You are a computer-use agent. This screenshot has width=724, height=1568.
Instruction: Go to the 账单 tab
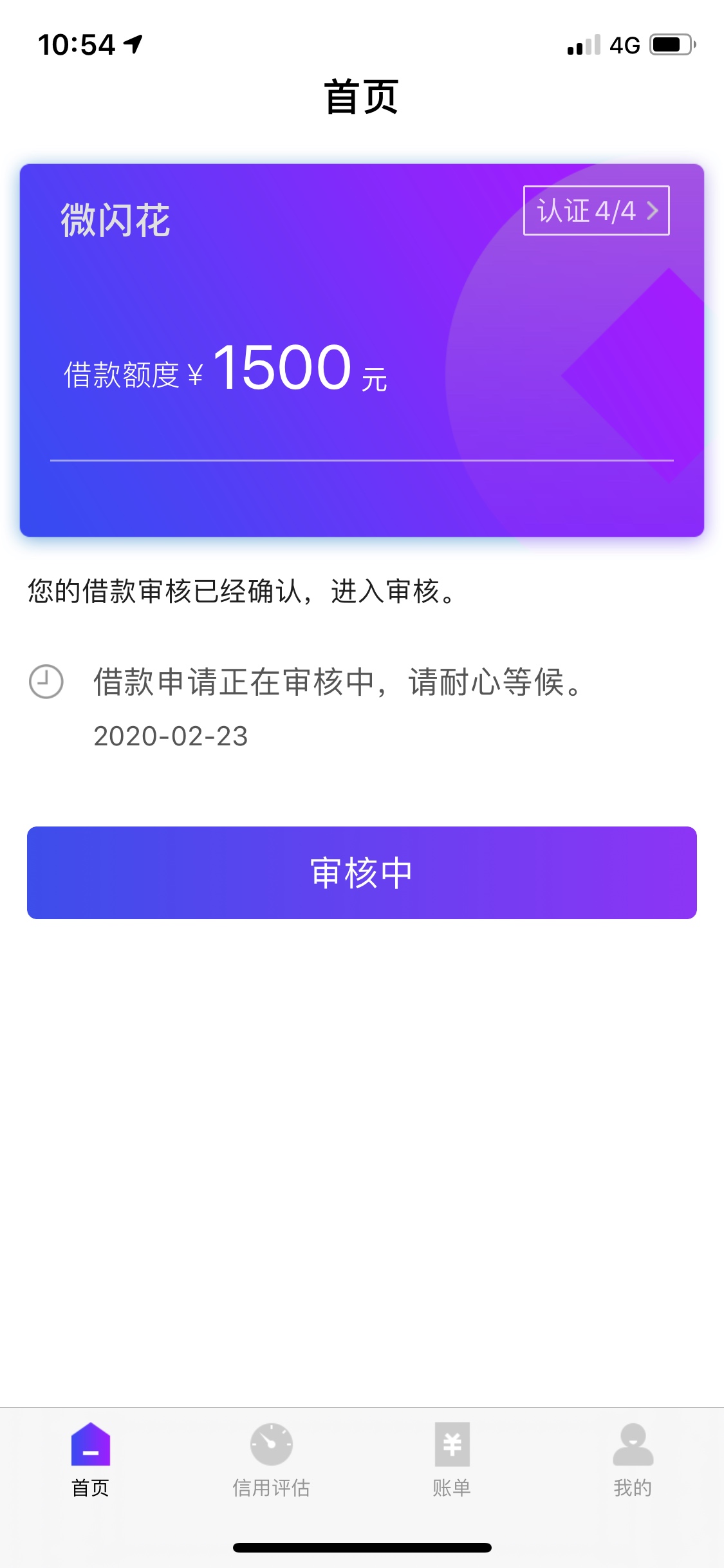[x=452, y=1460]
